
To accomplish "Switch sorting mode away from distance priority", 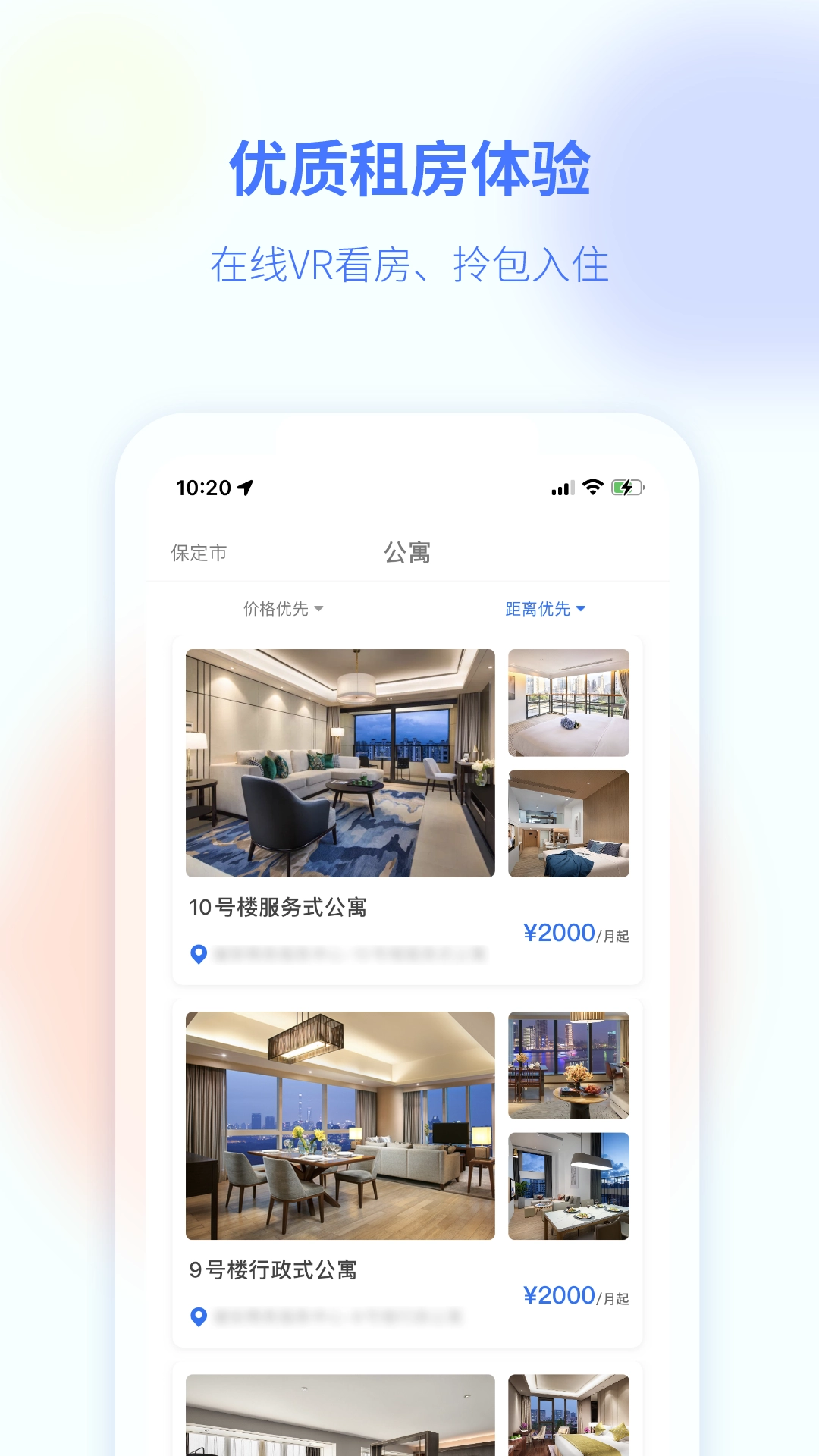I will [x=281, y=609].
